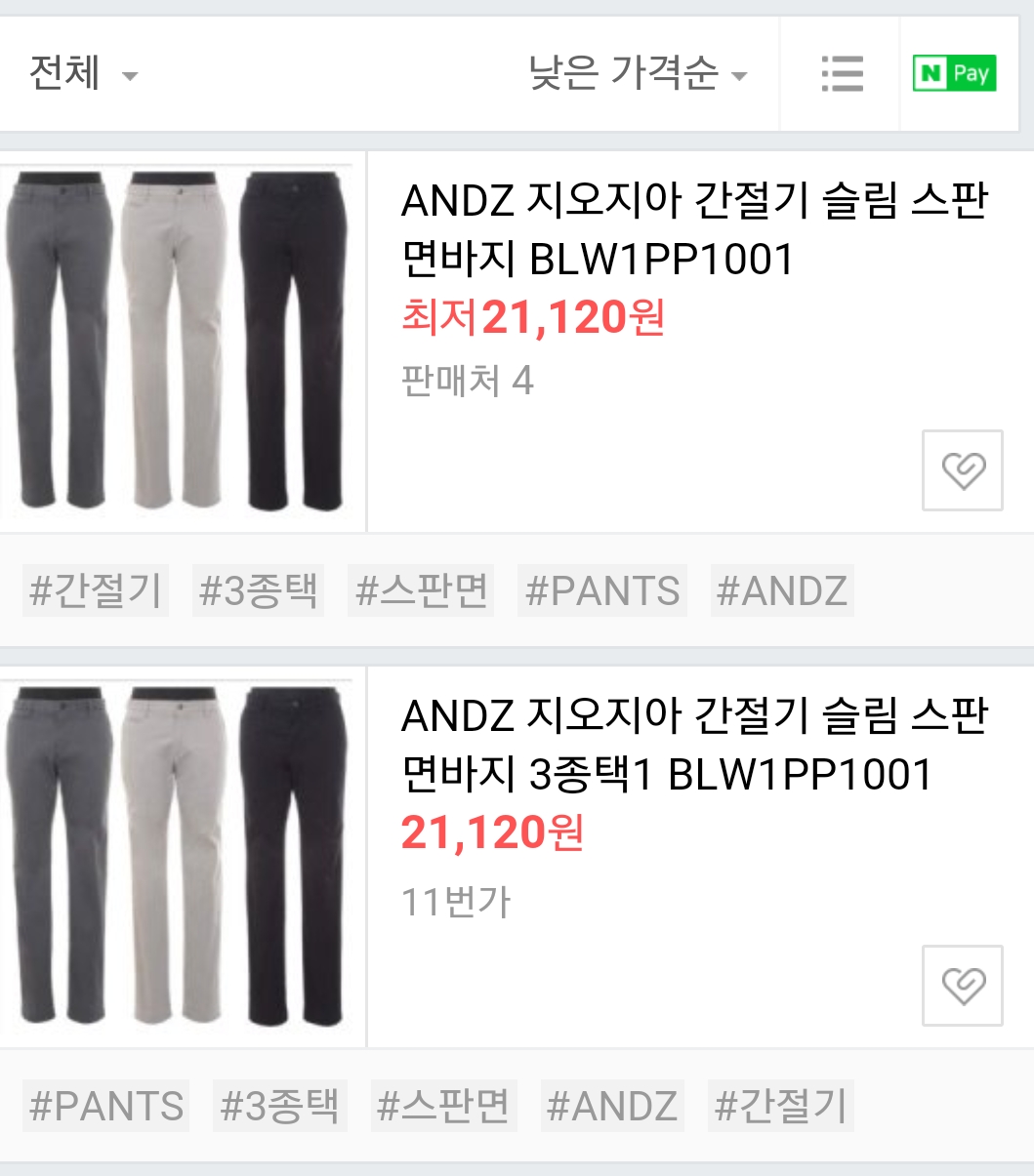Add the 판매처 4 pants to wishlist
1034x1176 pixels.
point(963,470)
